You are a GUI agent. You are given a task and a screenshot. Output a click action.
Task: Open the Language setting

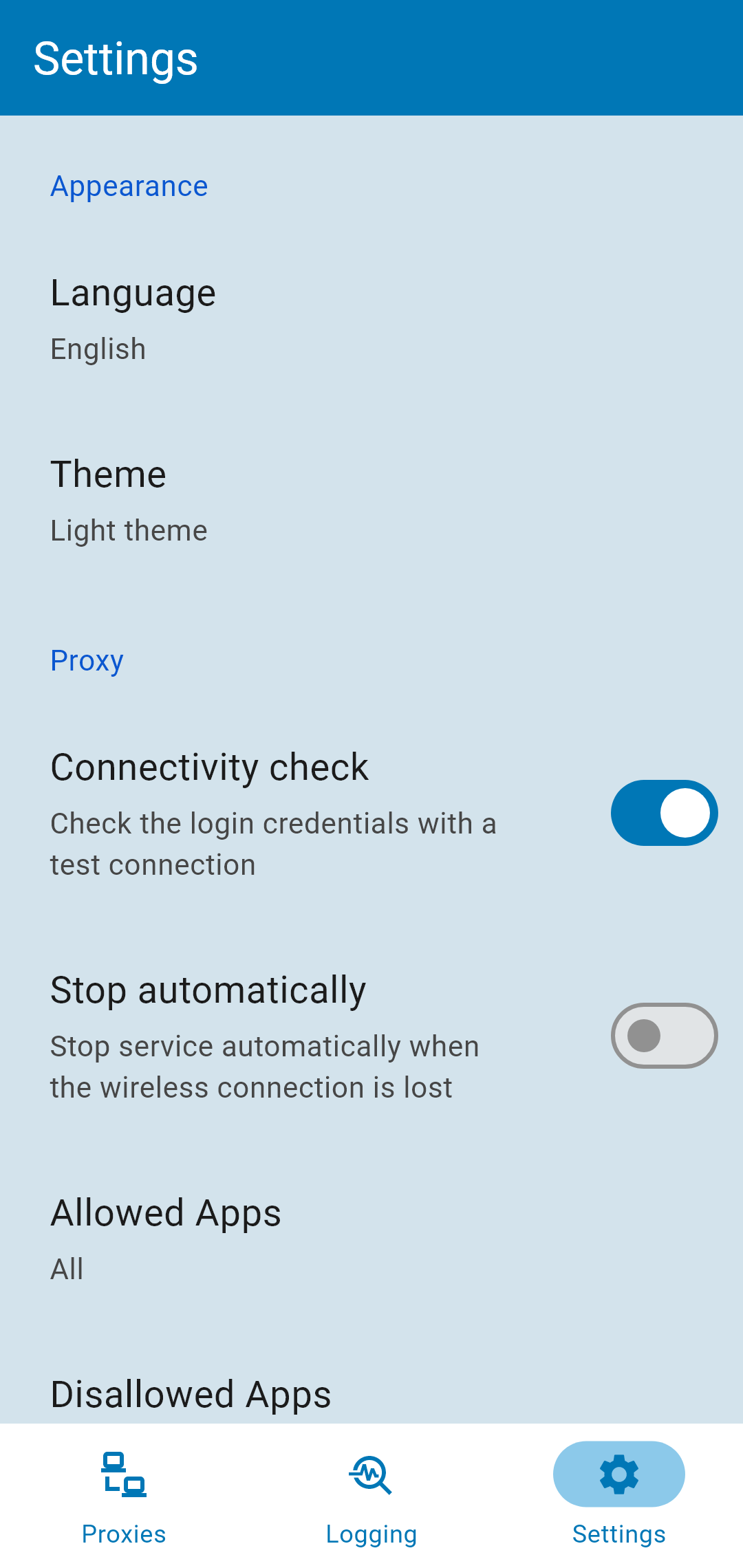click(x=371, y=320)
